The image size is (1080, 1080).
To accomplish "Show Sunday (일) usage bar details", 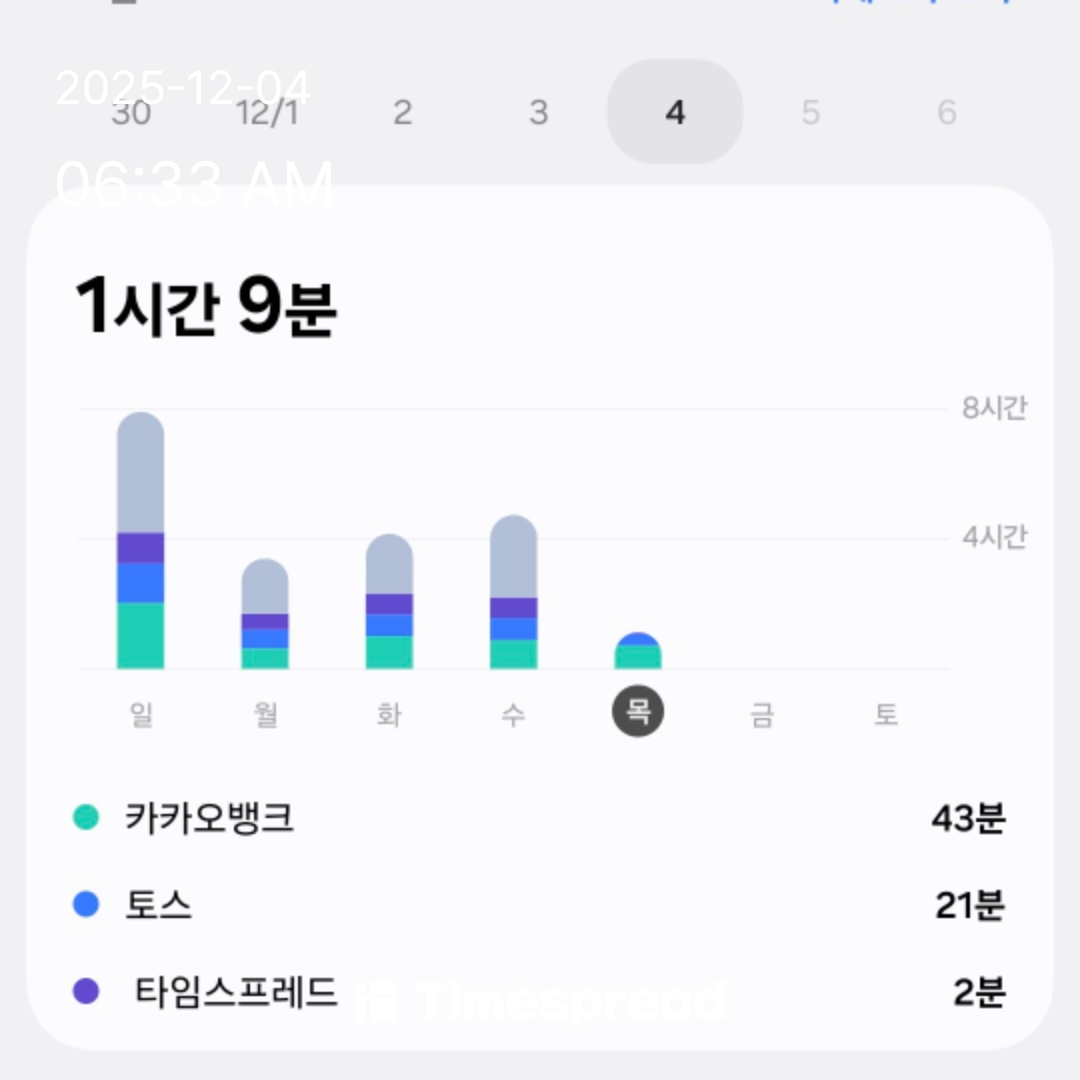I will click(x=140, y=541).
